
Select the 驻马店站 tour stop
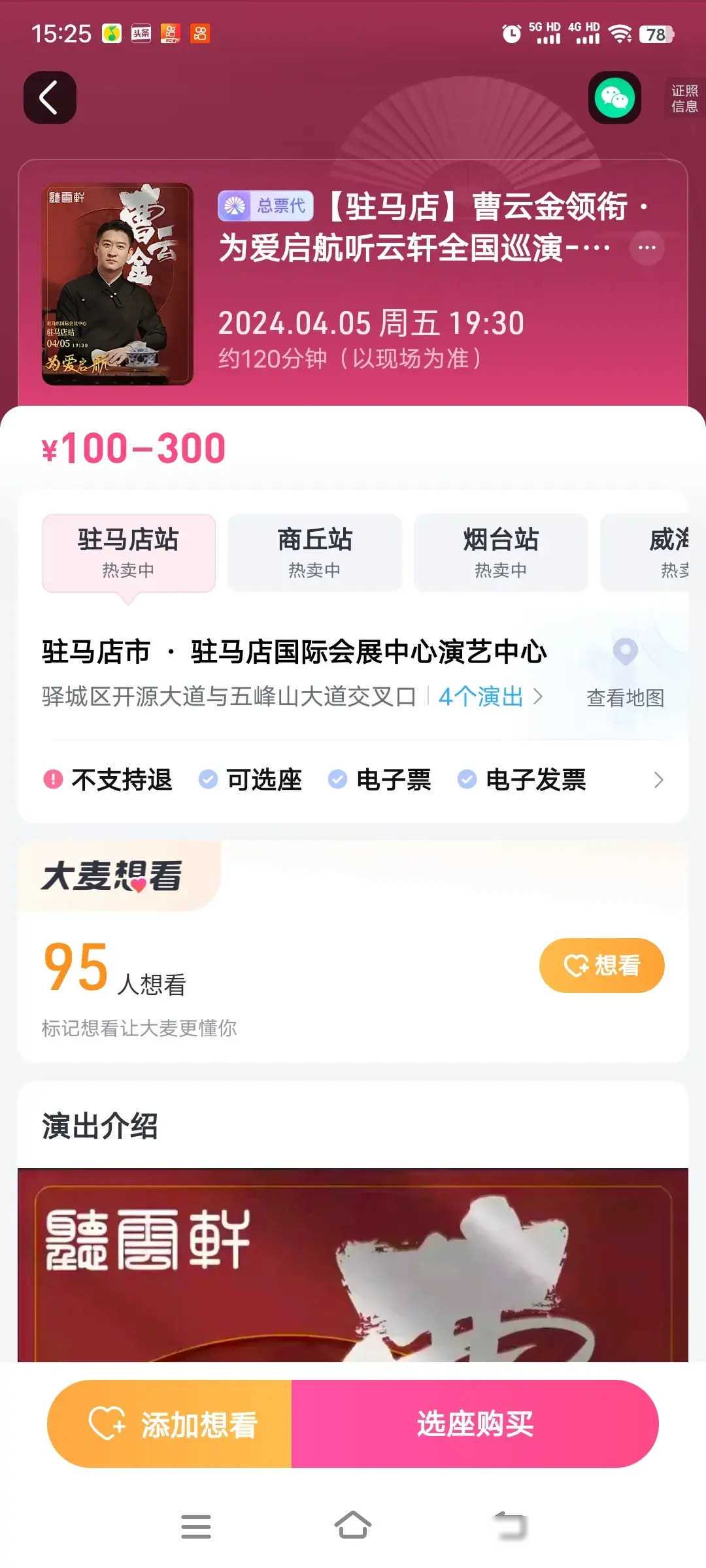[x=129, y=553]
